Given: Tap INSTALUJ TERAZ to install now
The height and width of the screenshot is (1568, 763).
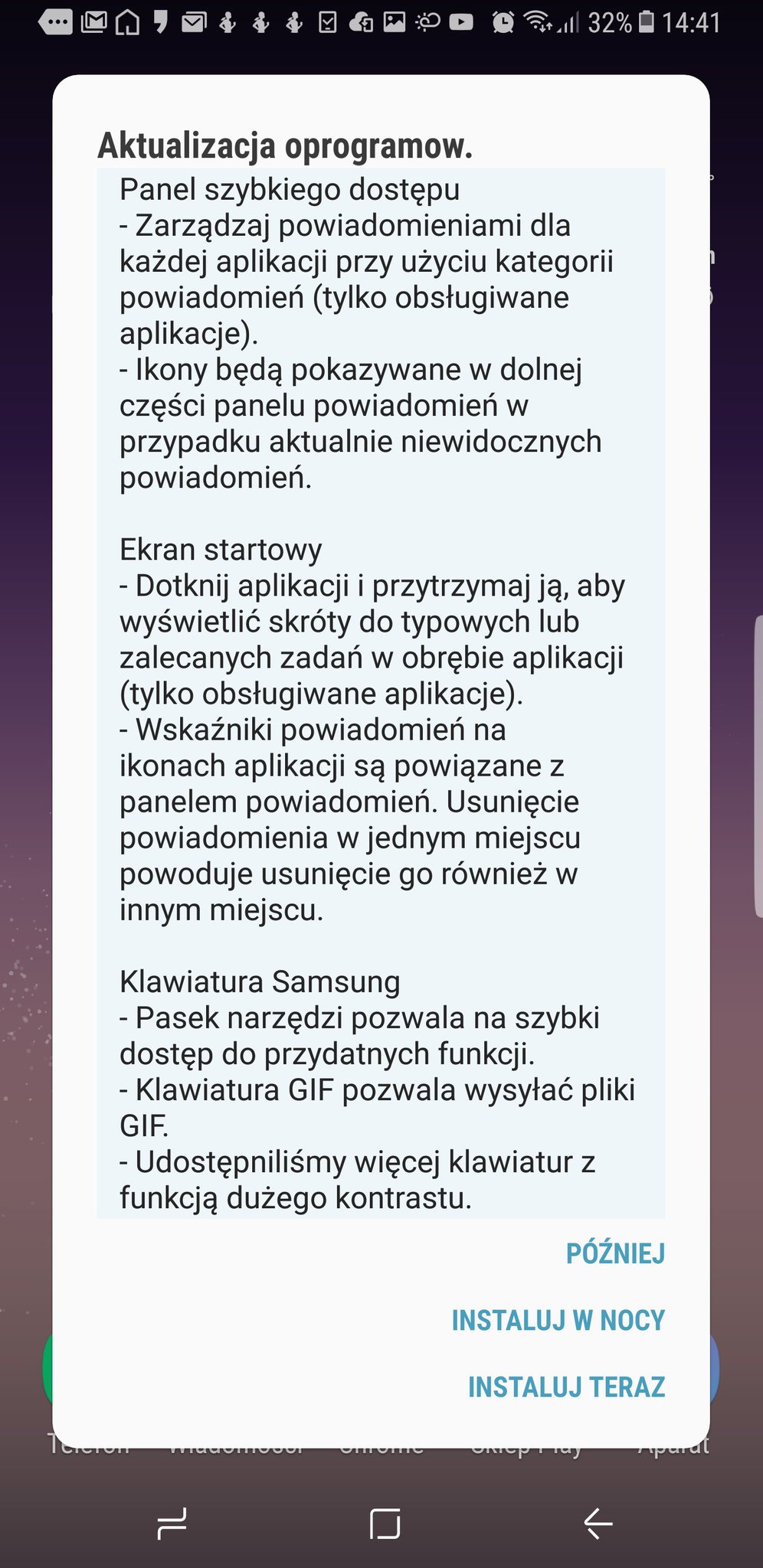Looking at the screenshot, I should (566, 1387).
